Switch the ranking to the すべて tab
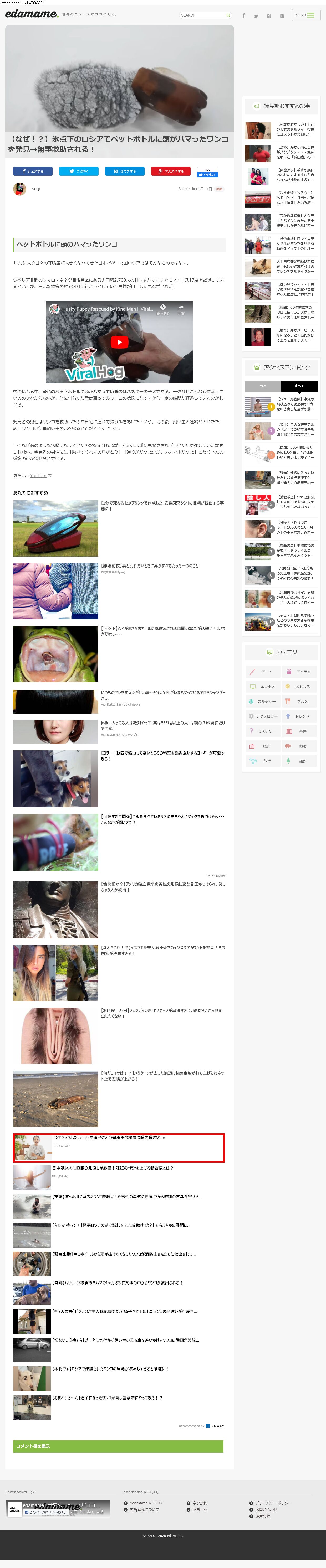 [x=299, y=386]
